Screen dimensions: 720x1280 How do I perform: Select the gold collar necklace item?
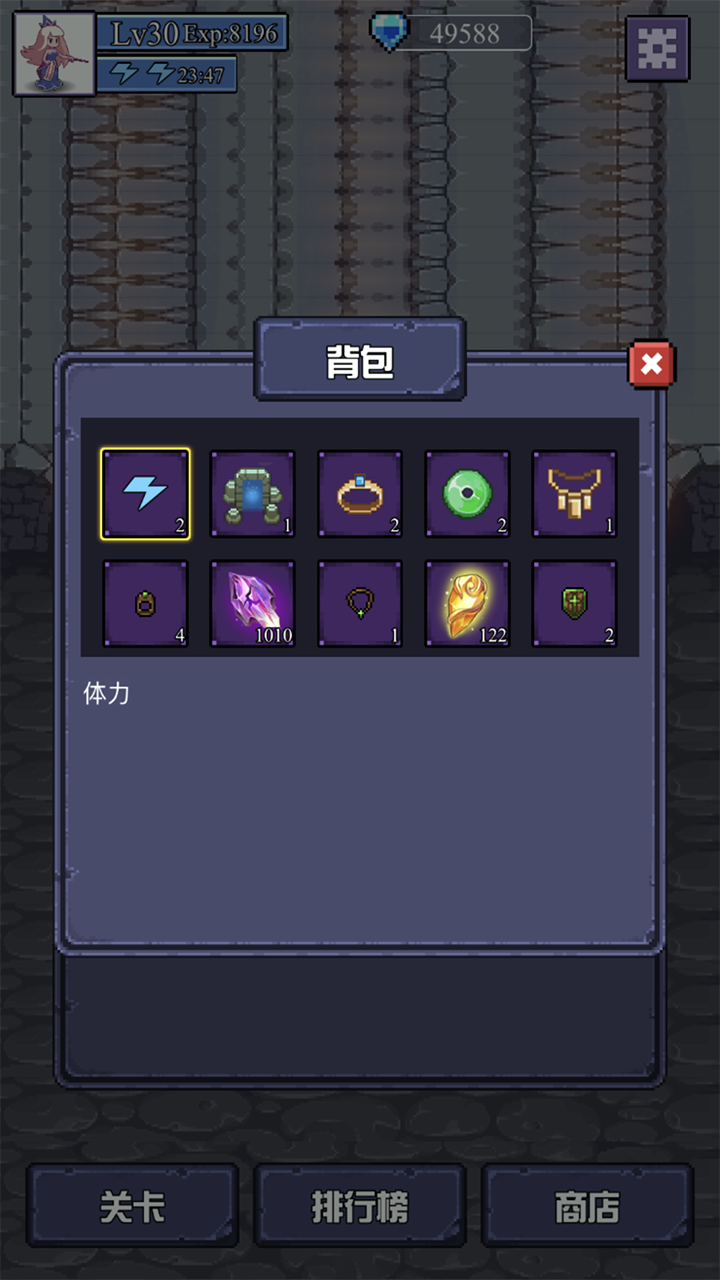point(575,494)
